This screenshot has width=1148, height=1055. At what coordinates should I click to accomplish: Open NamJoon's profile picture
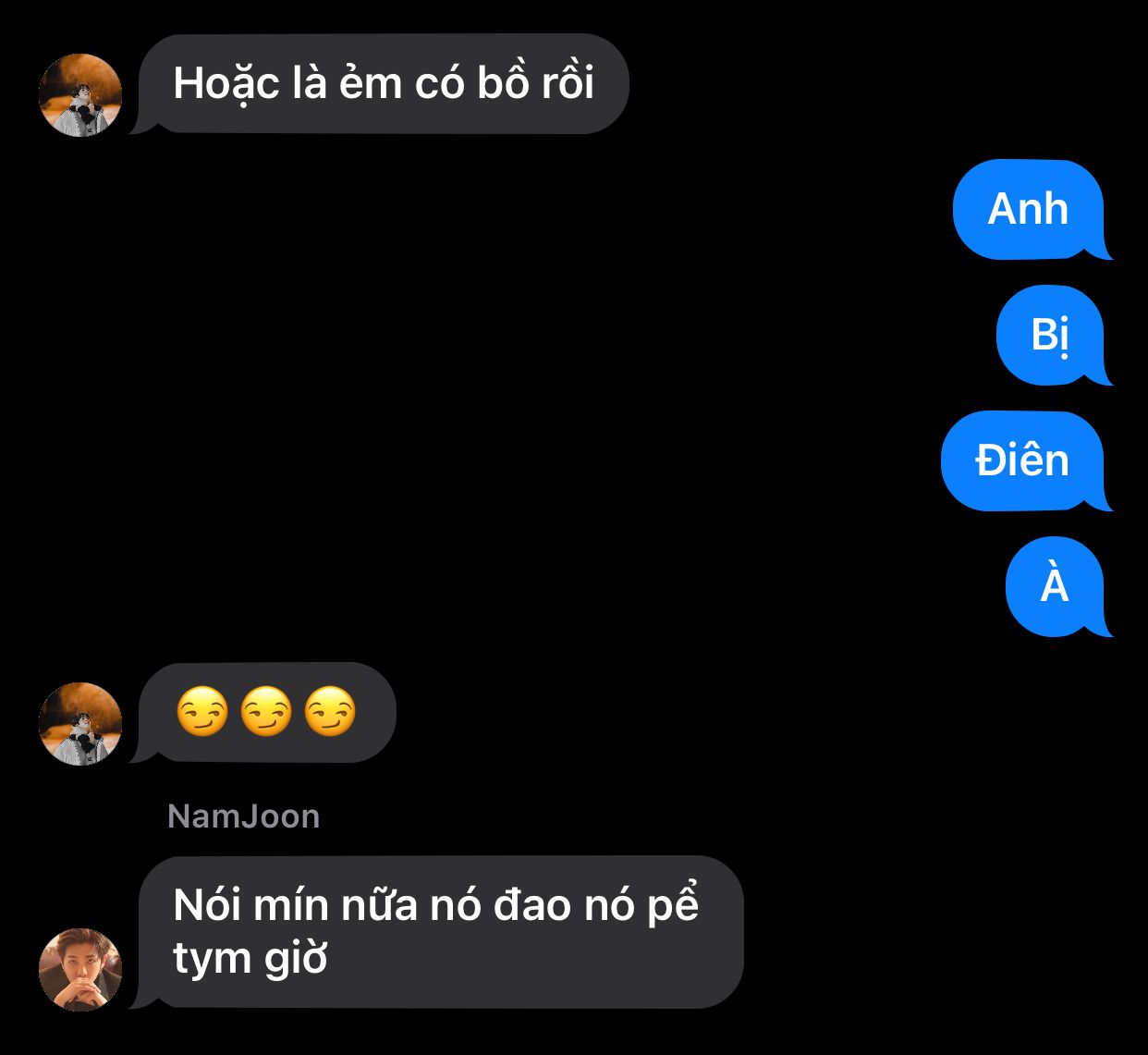click(80, 969)
